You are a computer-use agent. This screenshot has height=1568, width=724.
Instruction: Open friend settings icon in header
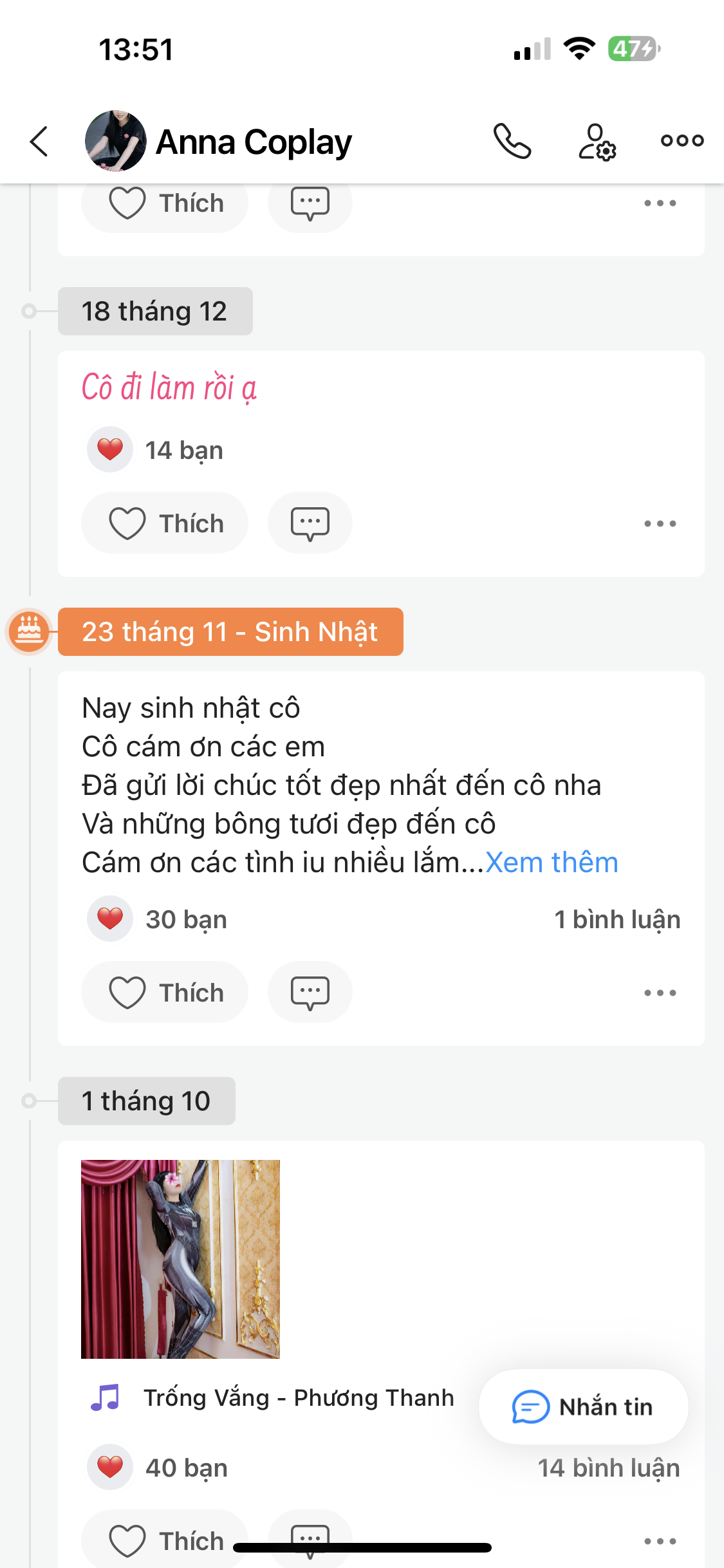click(x=597, y=142)
